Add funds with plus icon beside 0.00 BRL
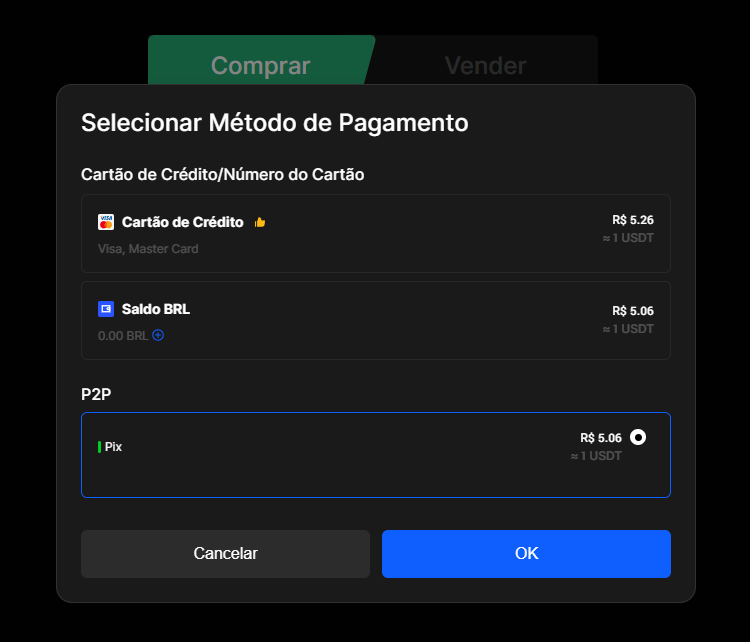The width and height of the screenshot is (750, 642). pos(158,335)
